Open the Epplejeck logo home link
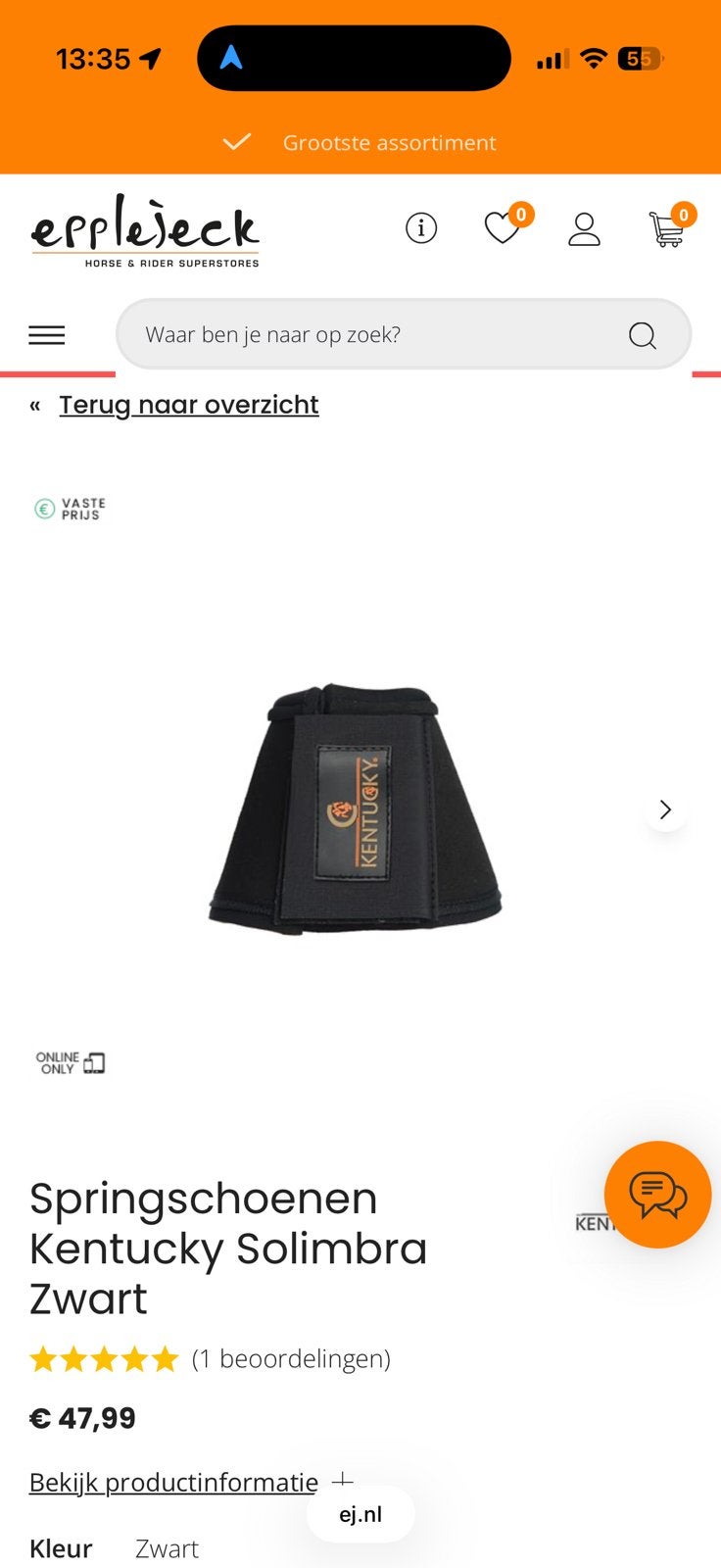721x1568 pixels. coord(145,231)
